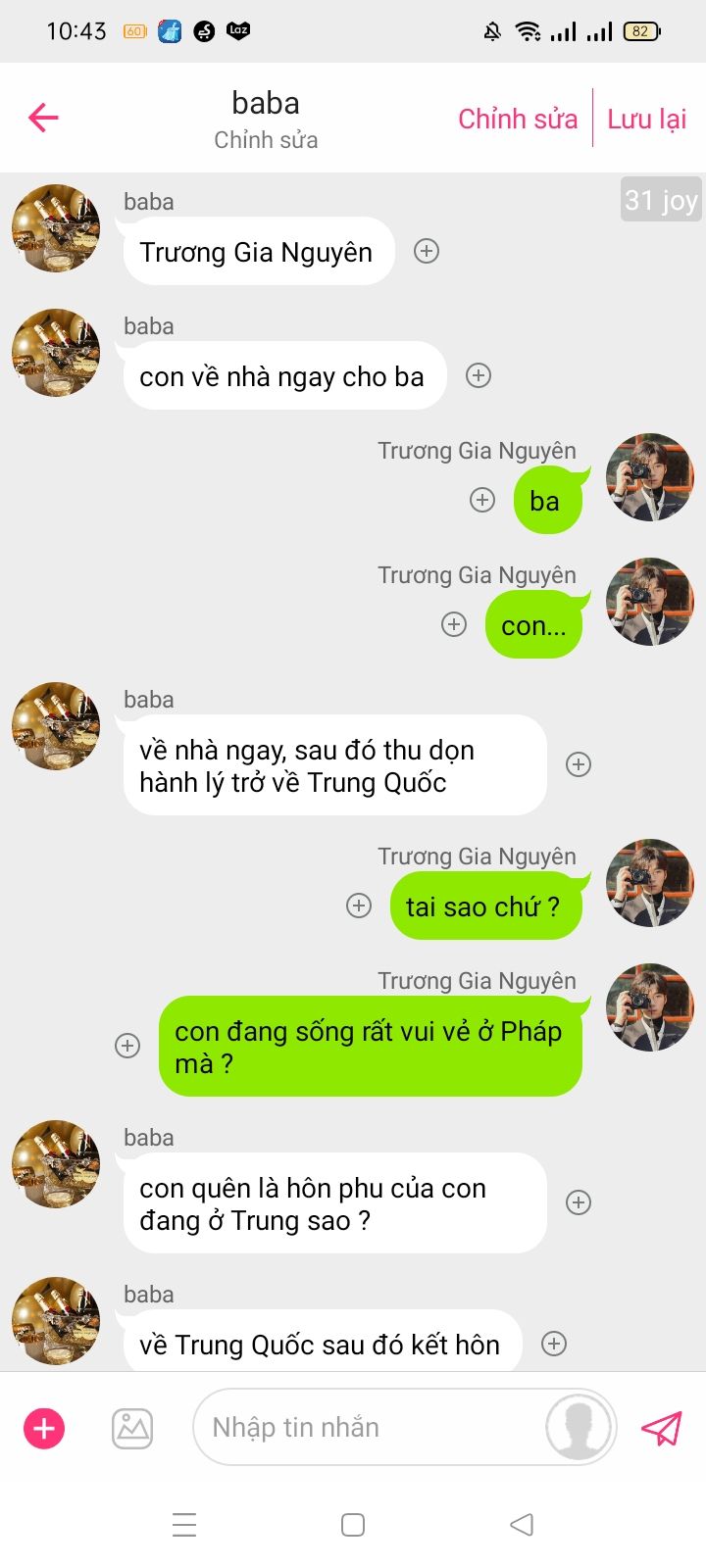This screenshot has height=1568, width=706.
Task: Tap the plus icon next to "tai sao chứ ?"
Action: tap(359, 906)
